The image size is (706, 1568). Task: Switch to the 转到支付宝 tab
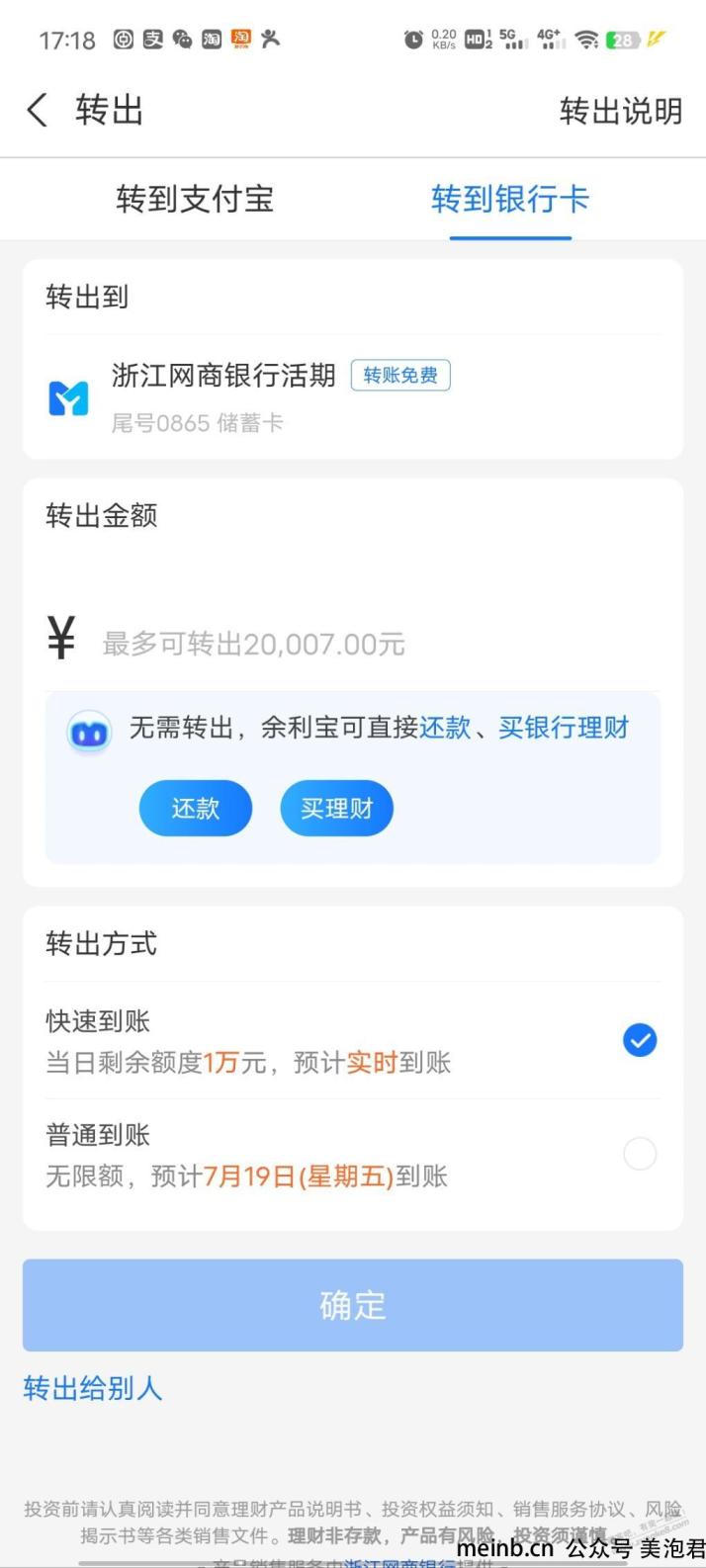(195, 199)
